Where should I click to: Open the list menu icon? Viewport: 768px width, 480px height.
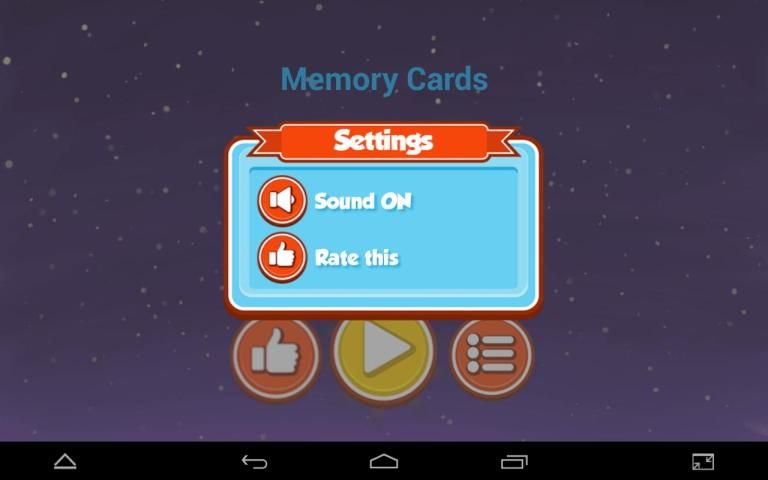pos(492,354)
